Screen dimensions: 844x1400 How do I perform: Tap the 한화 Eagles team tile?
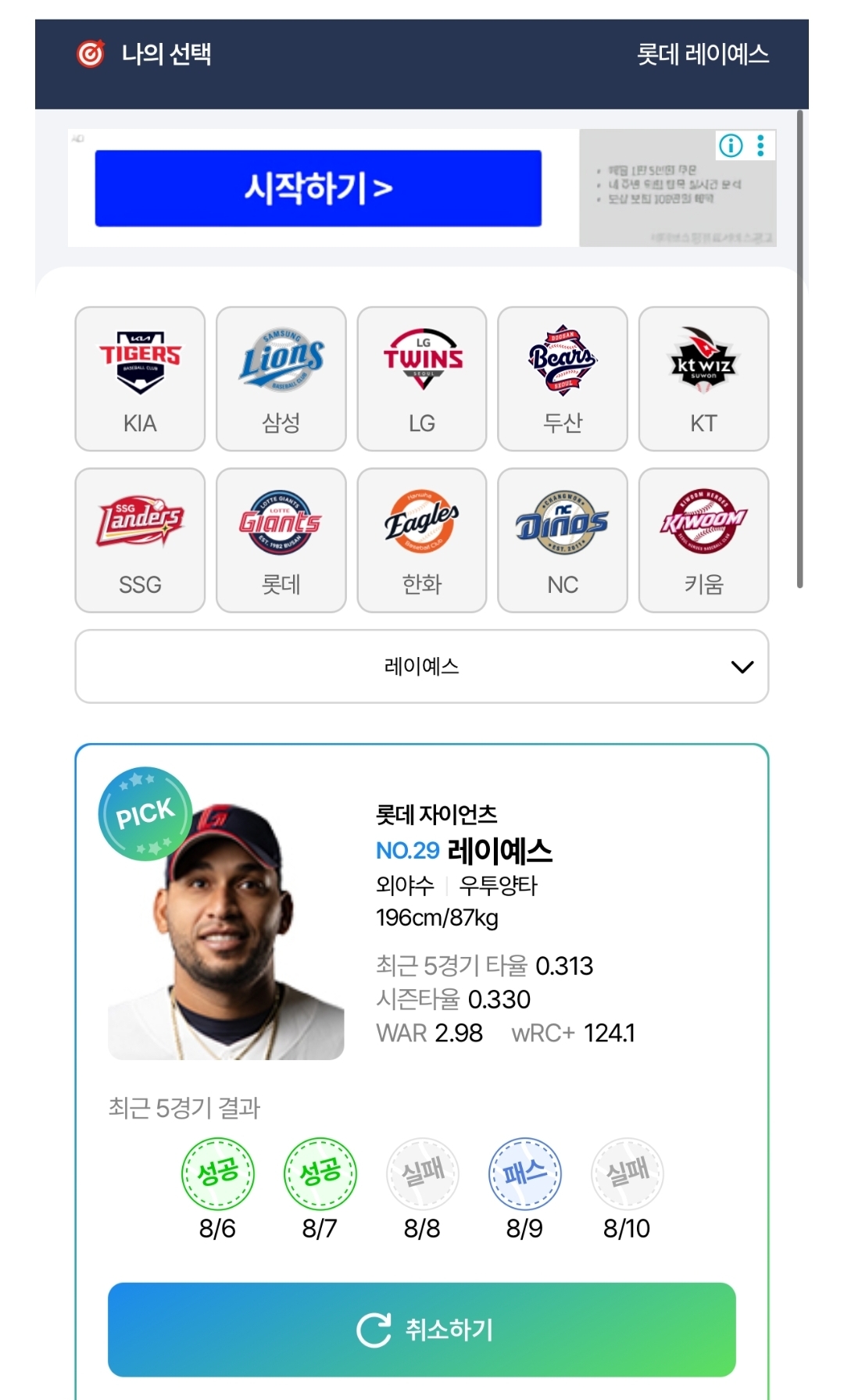(422, 540)
